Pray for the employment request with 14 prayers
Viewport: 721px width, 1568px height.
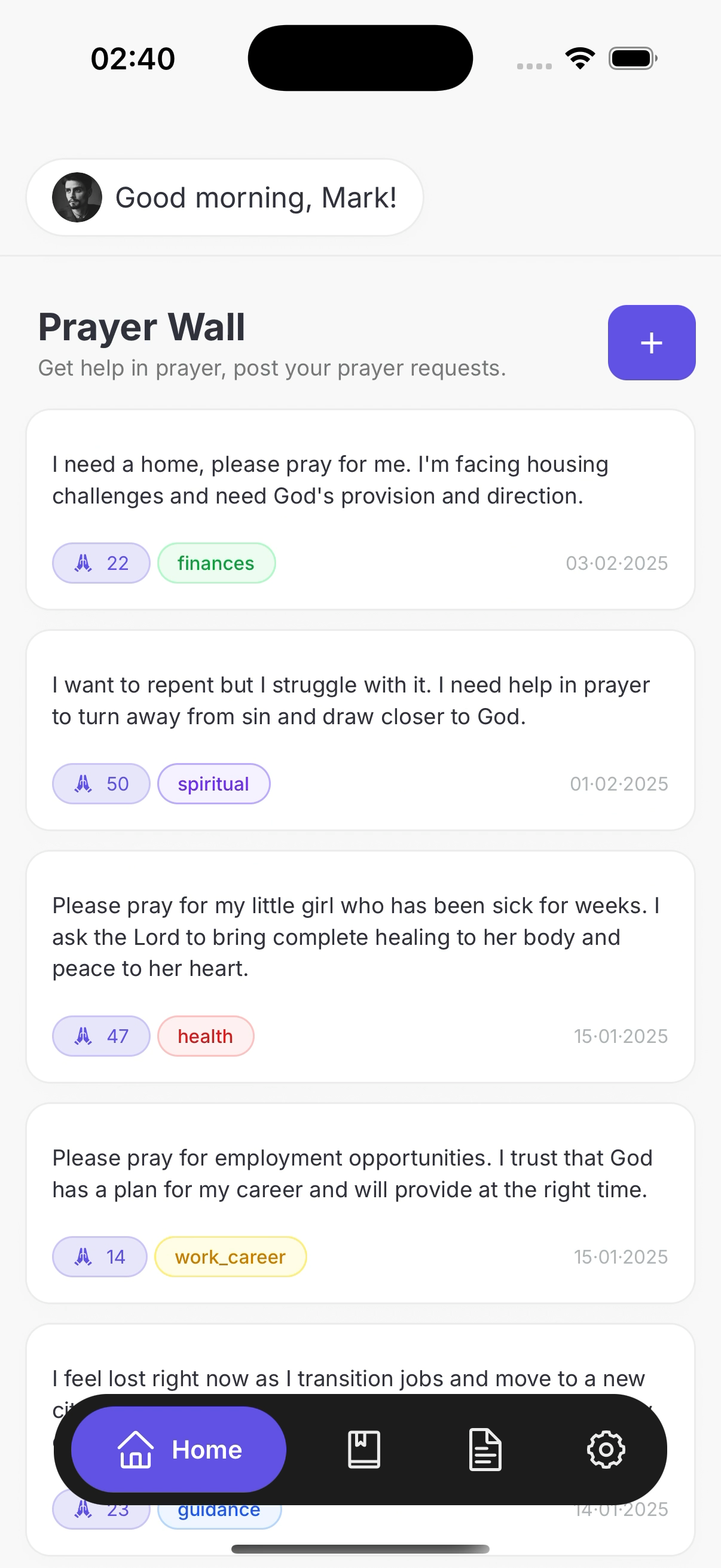pos(100,1256)
